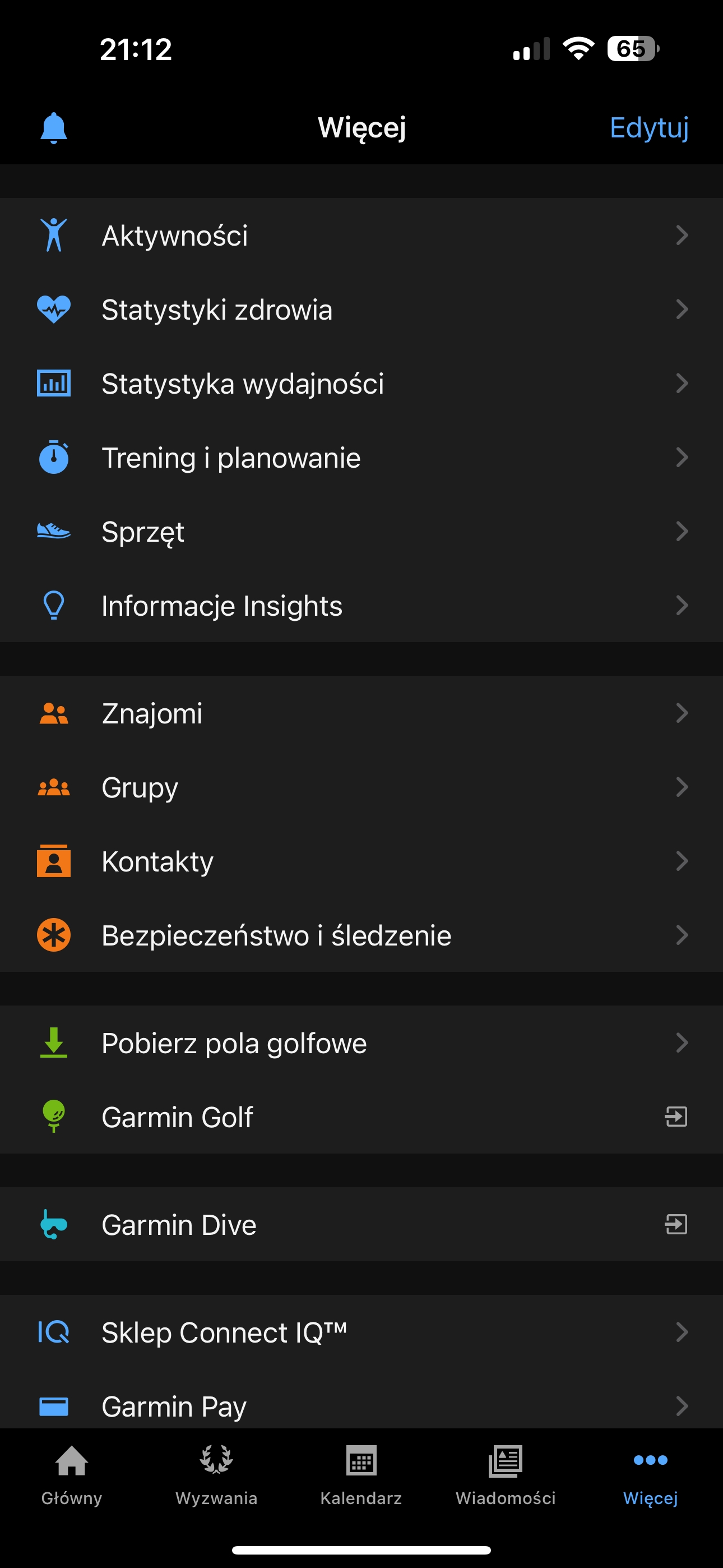Open Trening i planowanie
The height and width of the screenshot is (1568, 723).
pyautogui.click(x=361, y=458)
